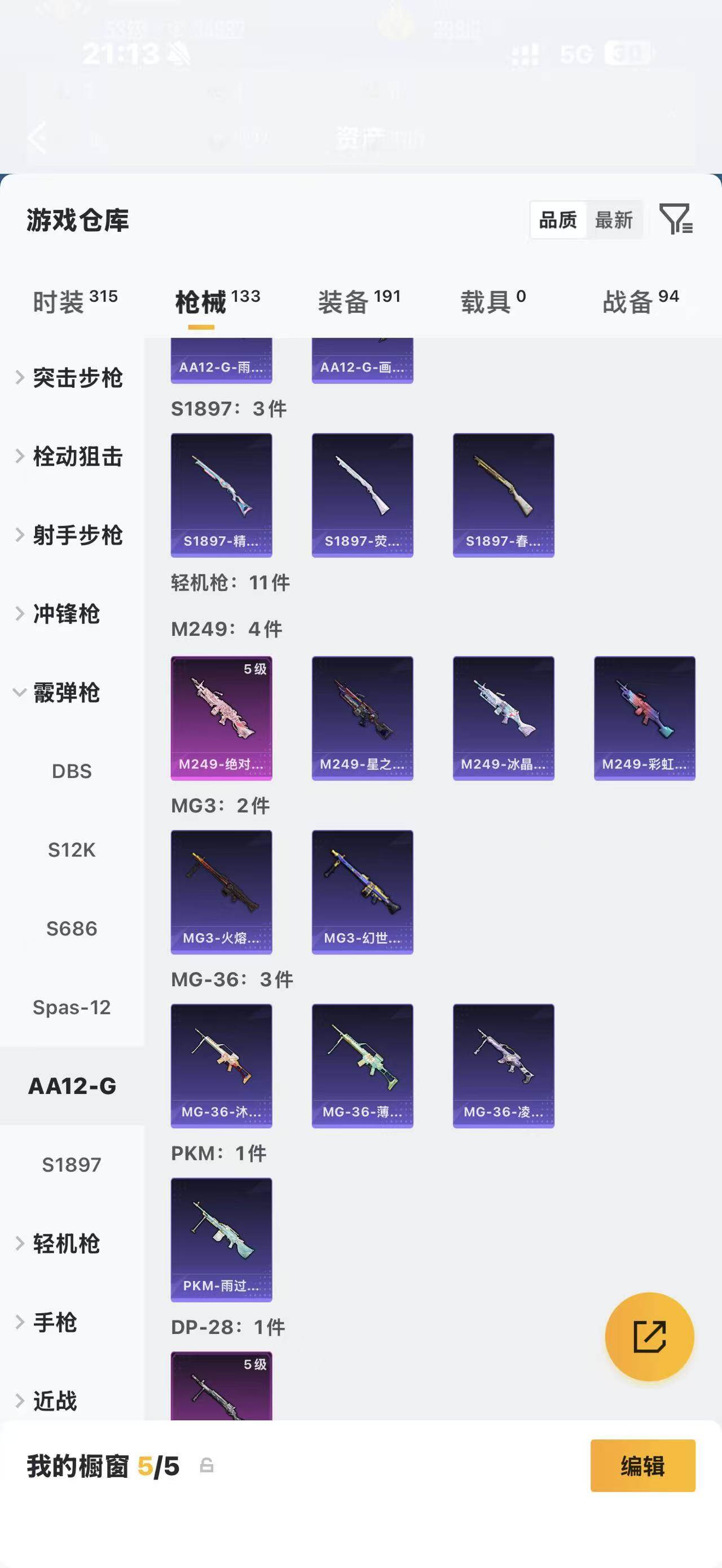This screenshot has height=1568, width=722.
Task: Select the 品质 sorting option
Action: (558, 220)
